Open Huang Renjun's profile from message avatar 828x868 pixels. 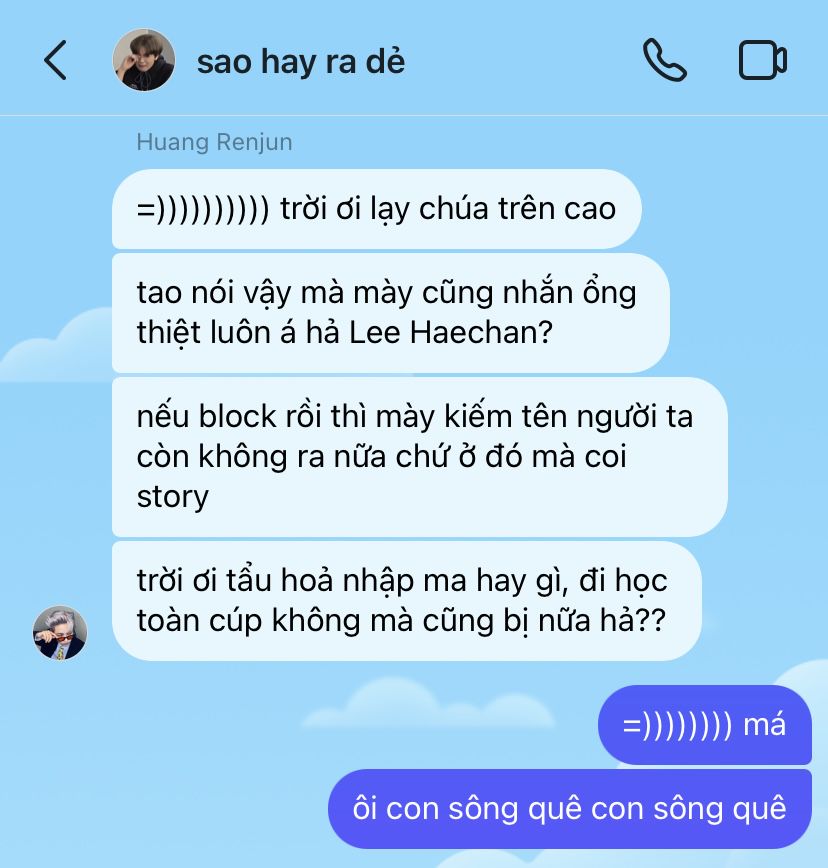coord(60,632)
